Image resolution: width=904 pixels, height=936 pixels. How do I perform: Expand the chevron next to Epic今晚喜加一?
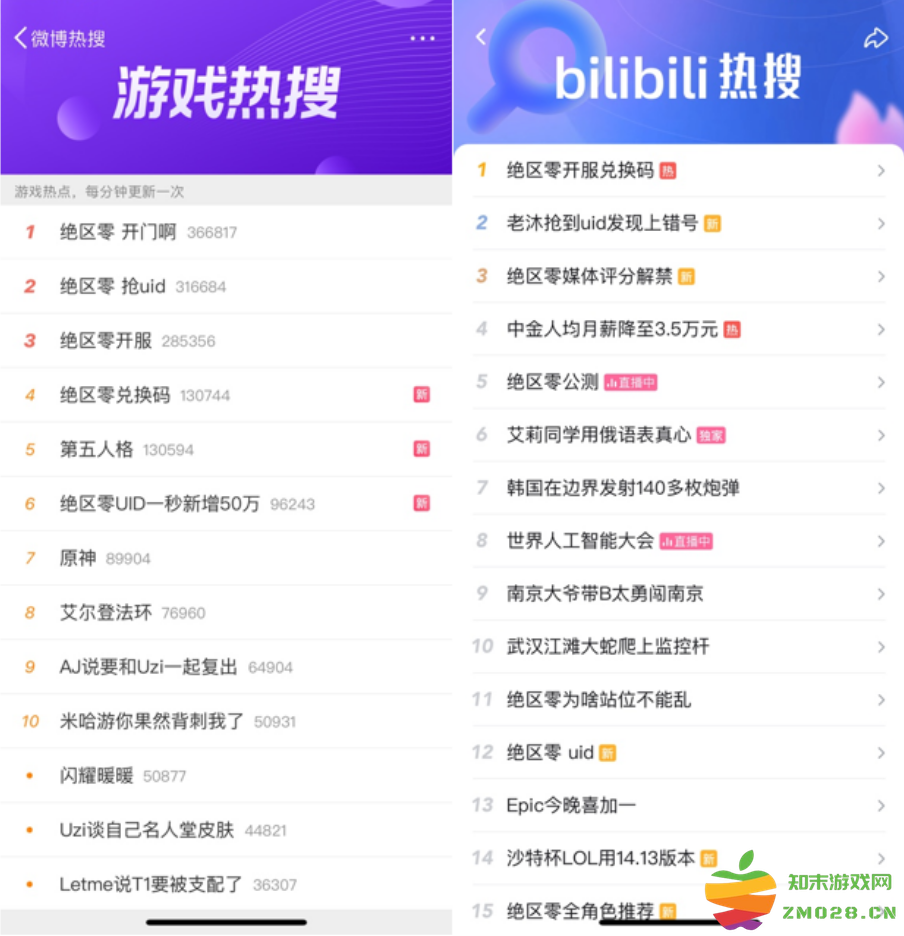click(881, 806)
